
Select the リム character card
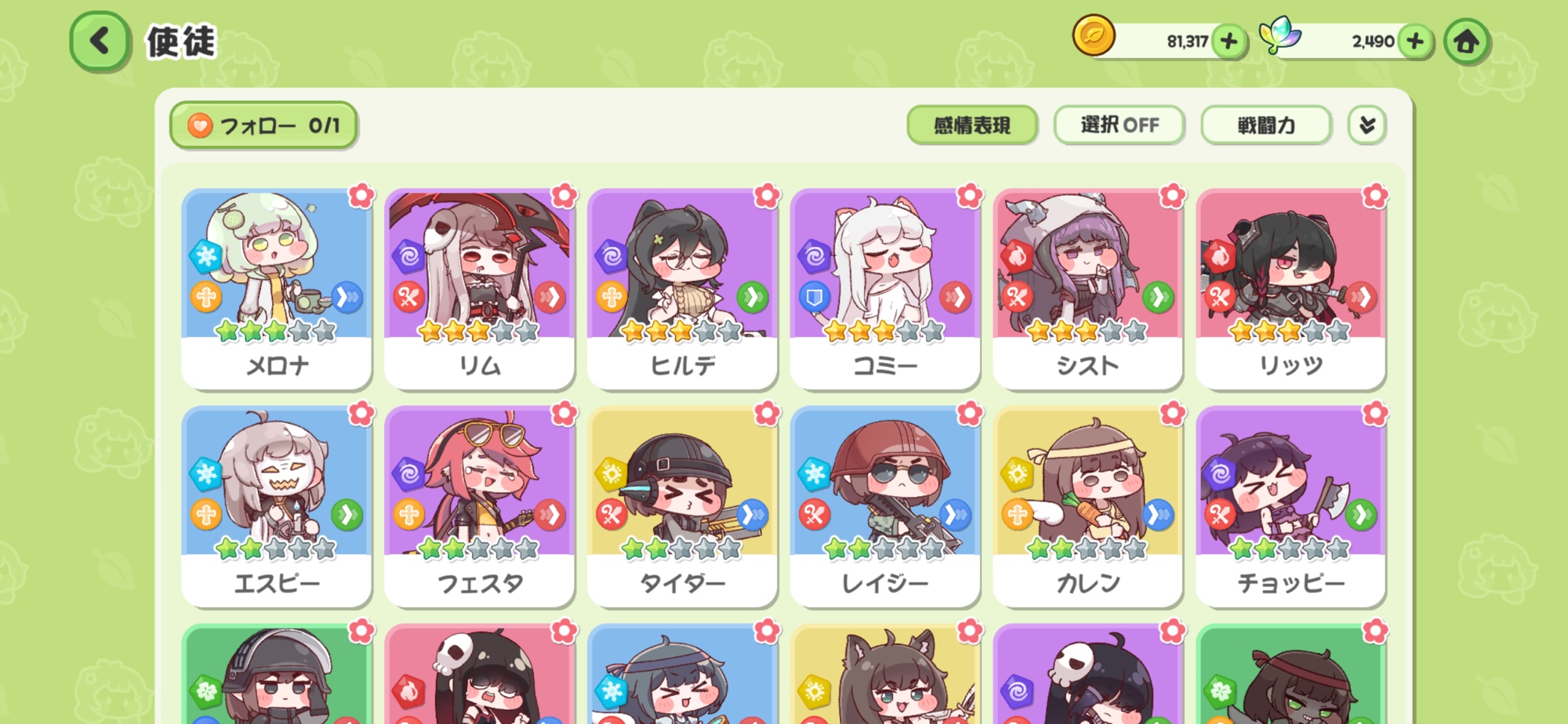click(480, 288)
